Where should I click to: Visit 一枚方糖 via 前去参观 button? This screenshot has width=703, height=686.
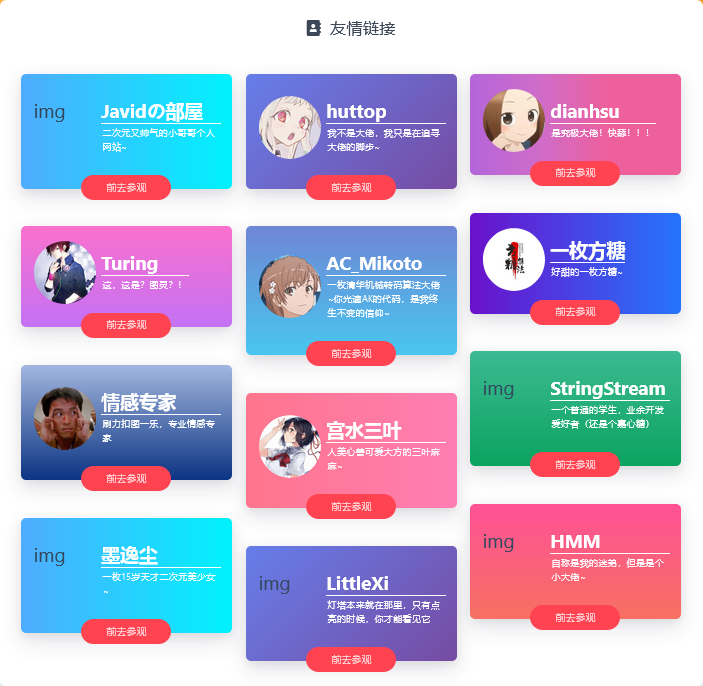click(575, 312)
